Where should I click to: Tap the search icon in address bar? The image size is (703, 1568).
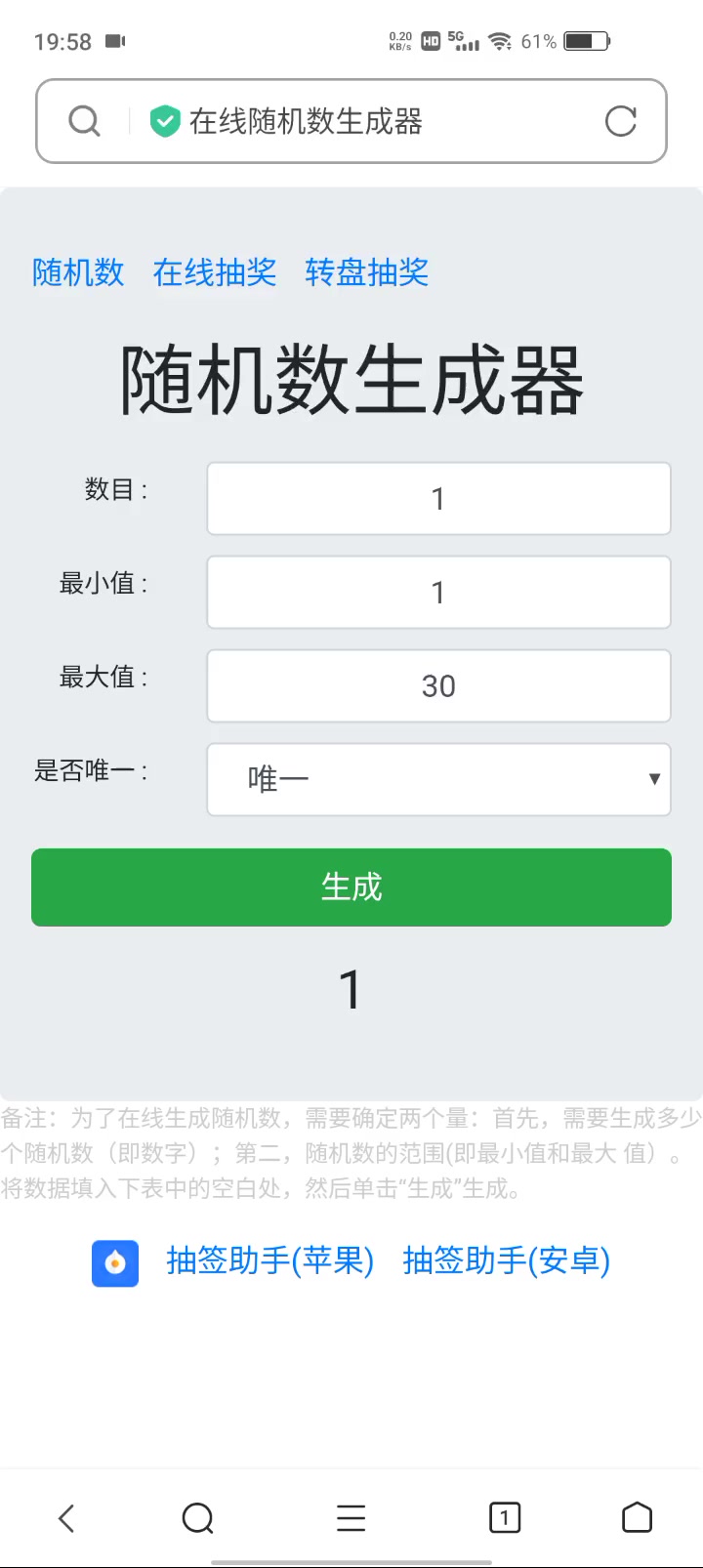(x=84, y=121)
